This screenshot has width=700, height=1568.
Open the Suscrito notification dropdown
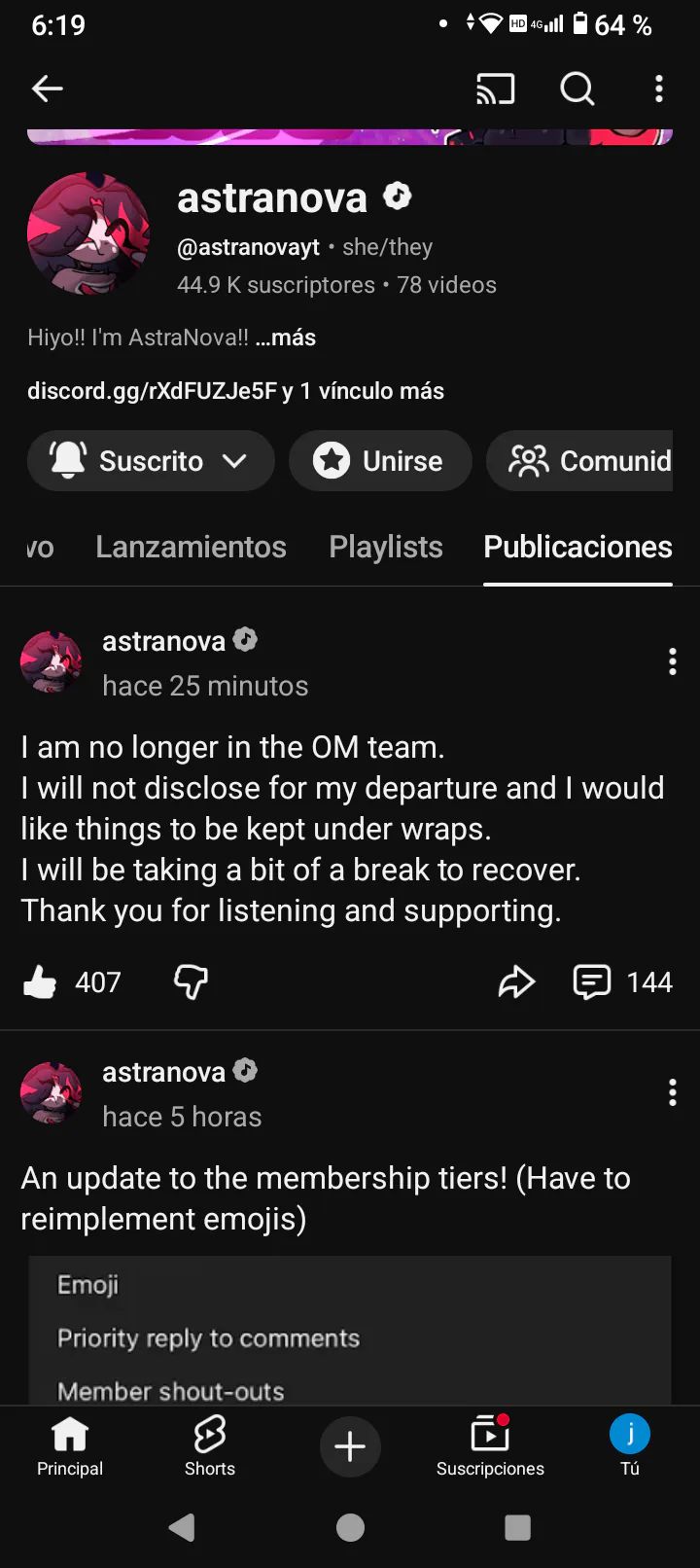pos(151,460)
